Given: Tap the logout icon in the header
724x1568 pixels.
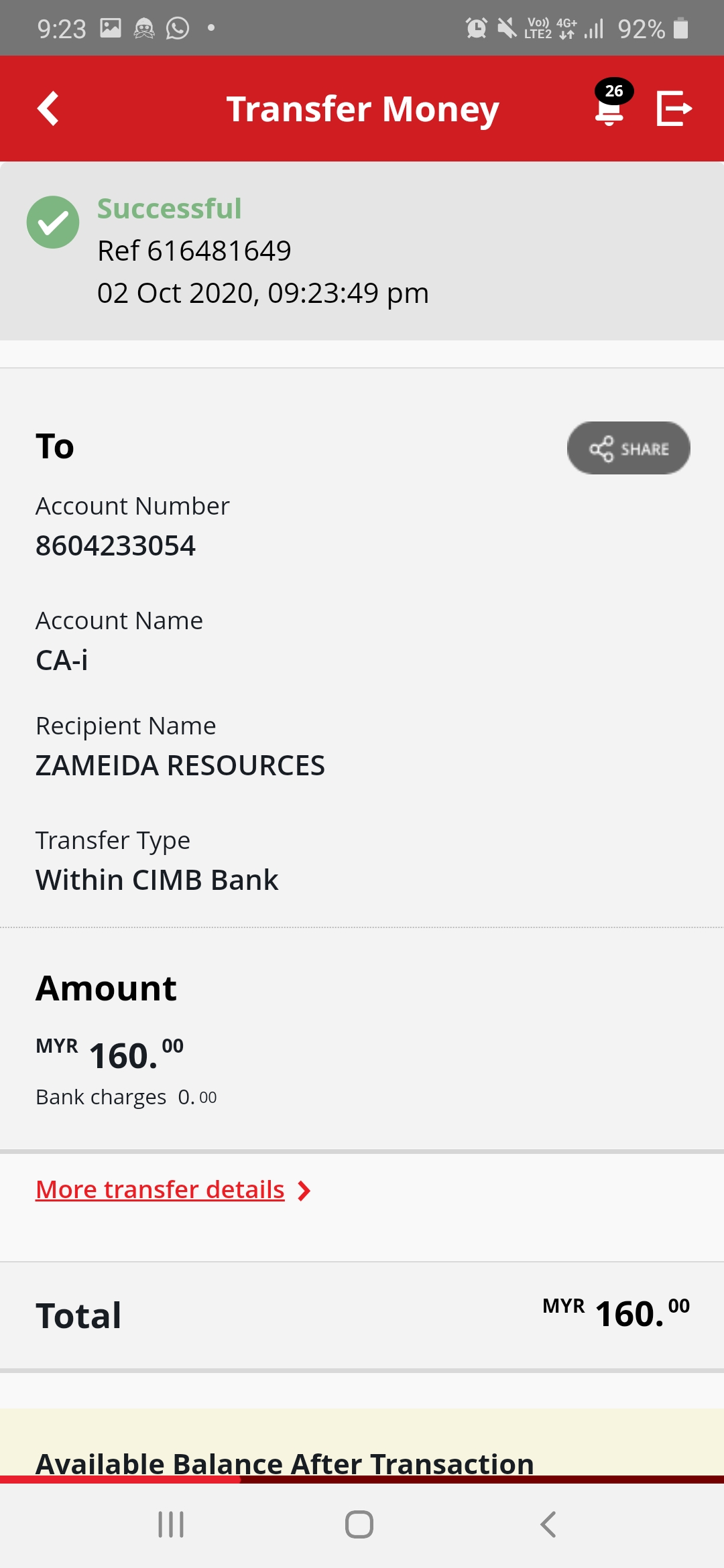Looking at the screenshot, I should 674,109.
